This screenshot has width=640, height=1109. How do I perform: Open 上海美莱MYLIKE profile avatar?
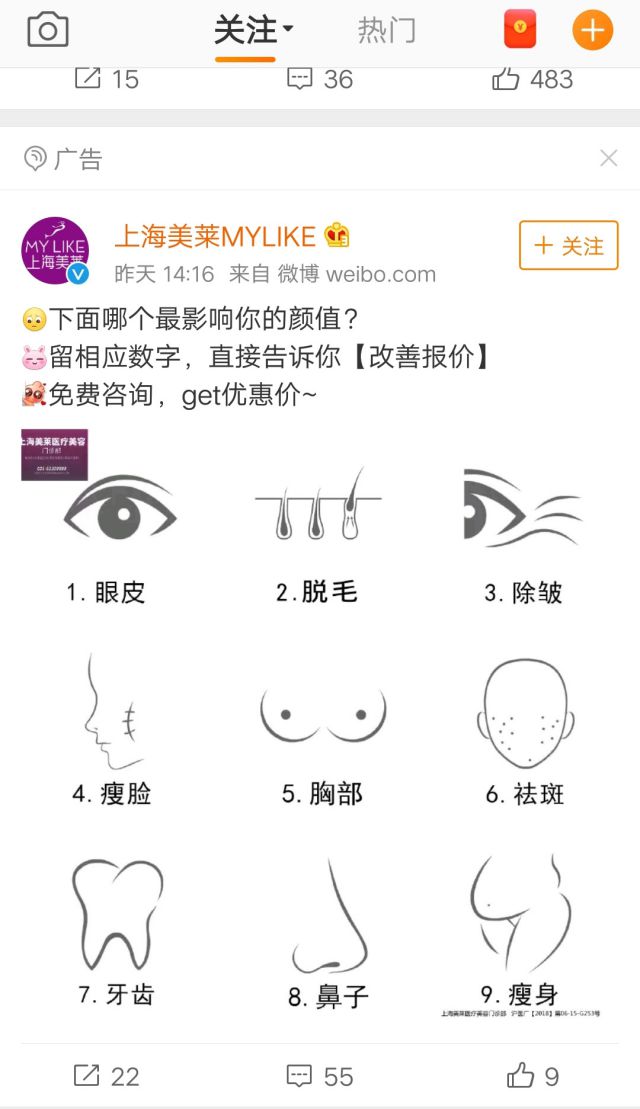[x=55, y=250]
